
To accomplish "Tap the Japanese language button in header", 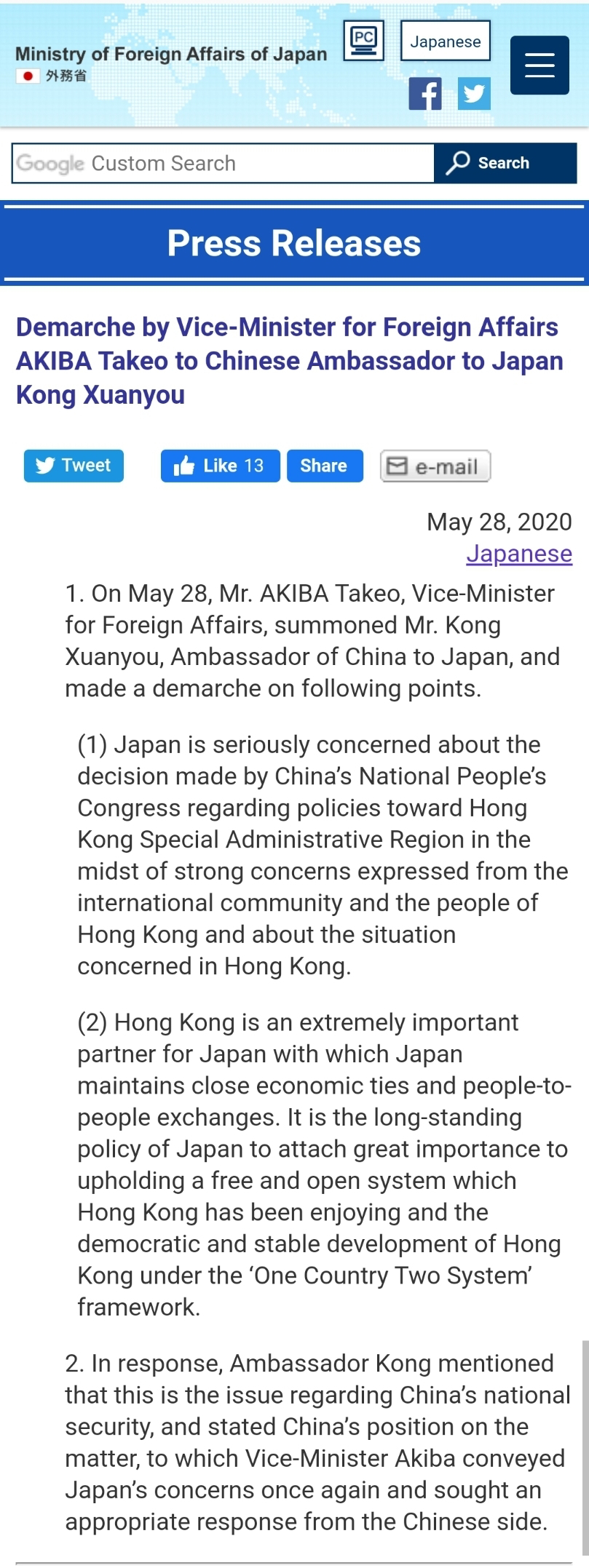I will [446, 41].
